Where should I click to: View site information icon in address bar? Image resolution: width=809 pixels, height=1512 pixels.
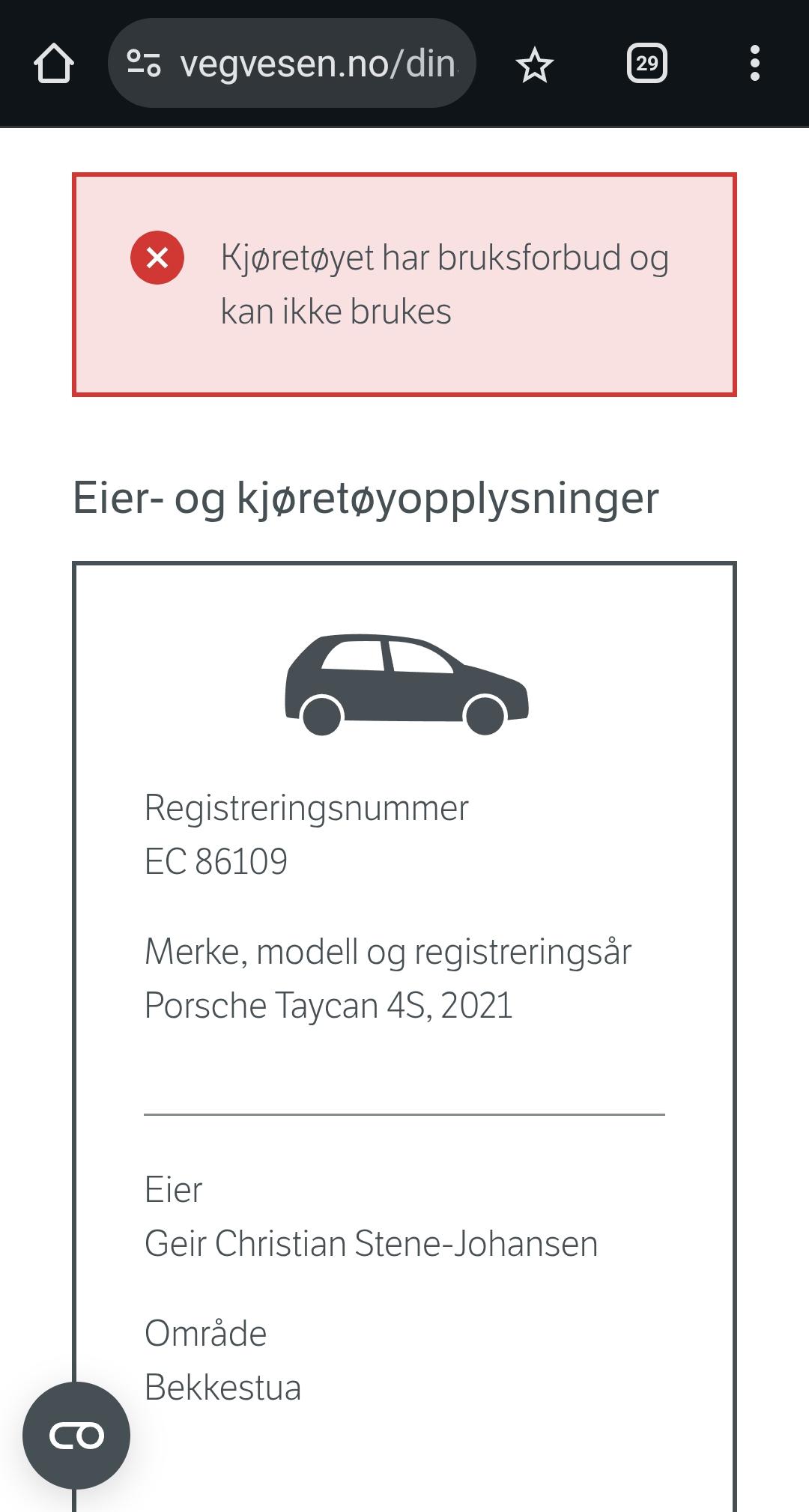144,64
